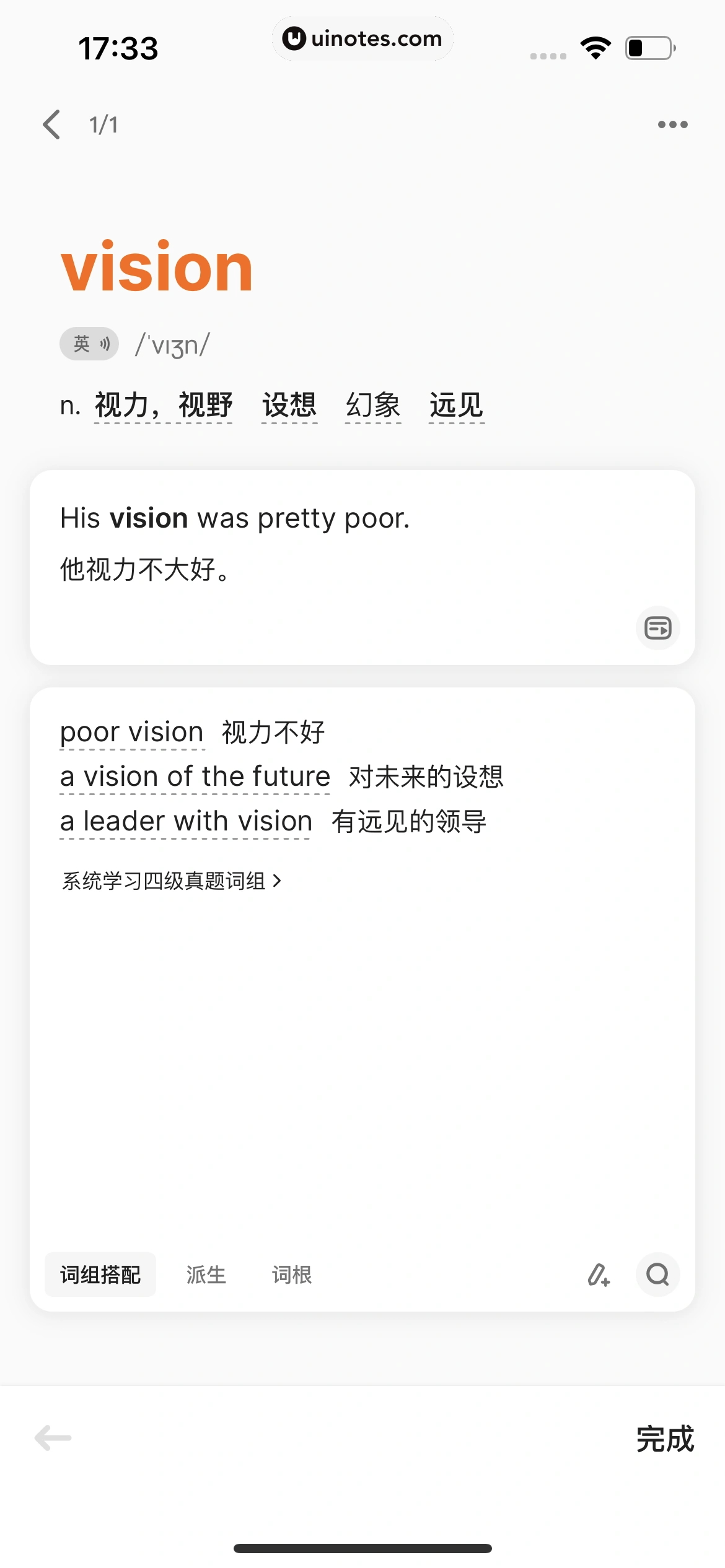Expand the phrase poor vision entry

pos(131,731)
